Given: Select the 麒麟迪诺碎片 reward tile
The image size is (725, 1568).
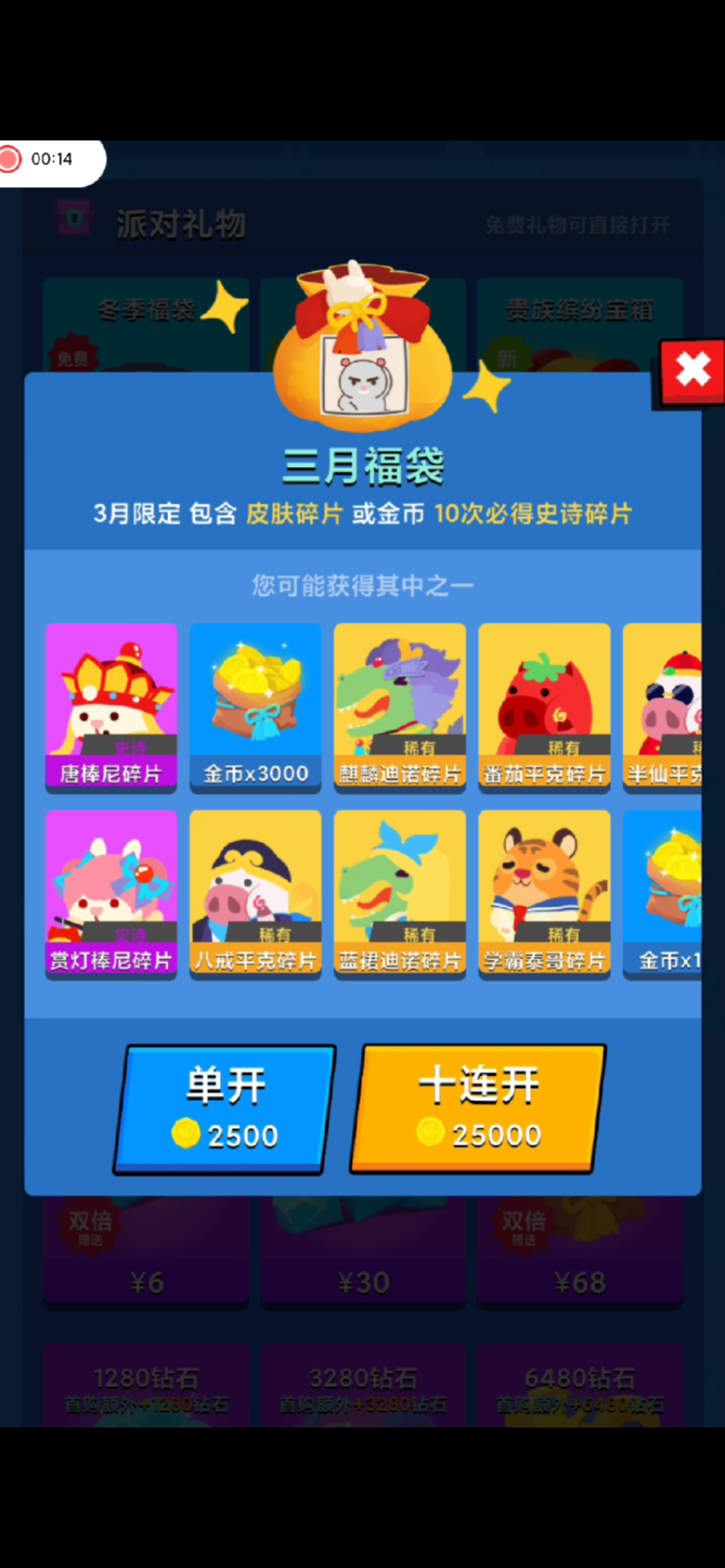Looking at the screenshot, I should click(400, 706).
